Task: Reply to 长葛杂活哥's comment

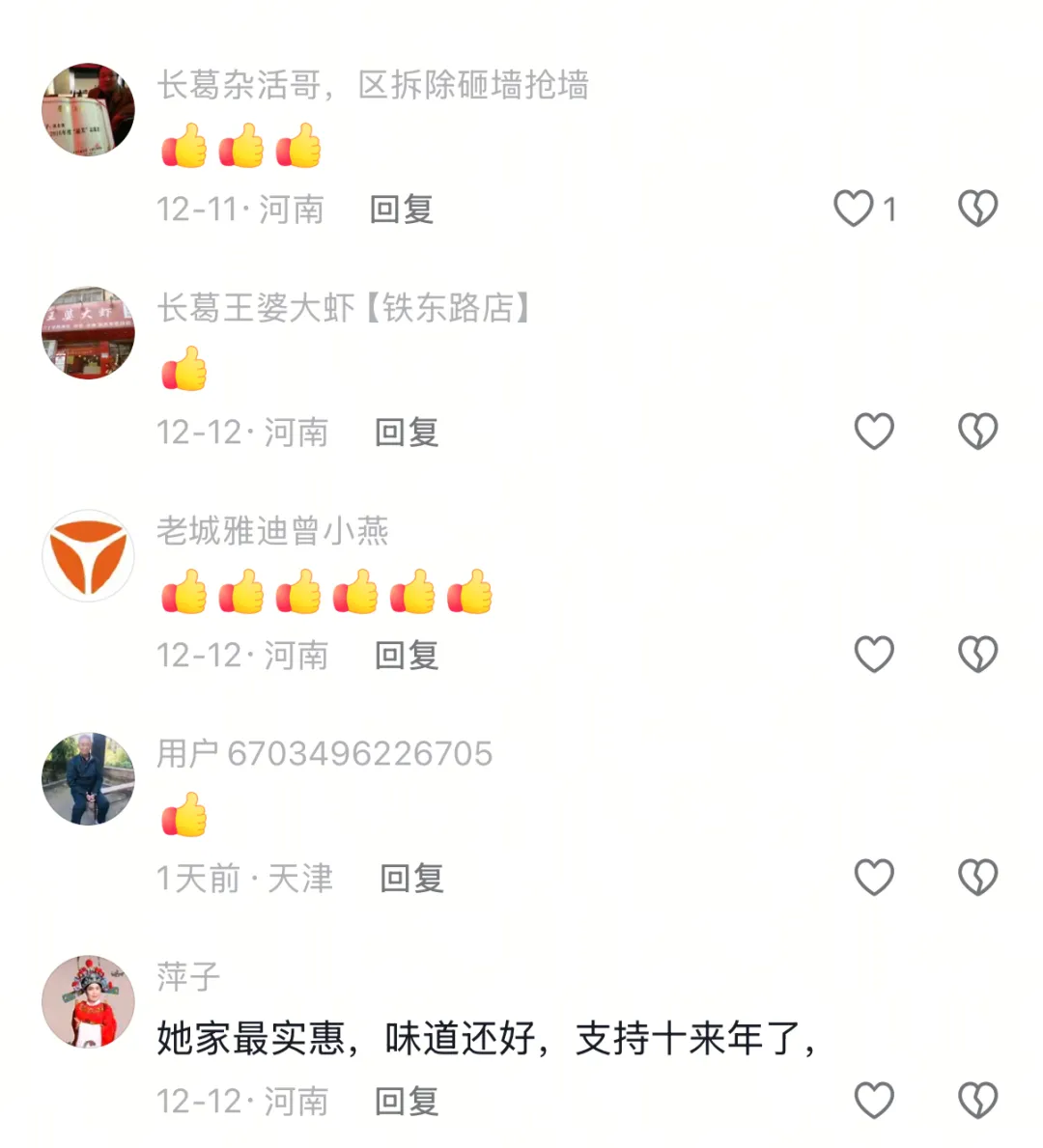Action: tap(402, 209)
